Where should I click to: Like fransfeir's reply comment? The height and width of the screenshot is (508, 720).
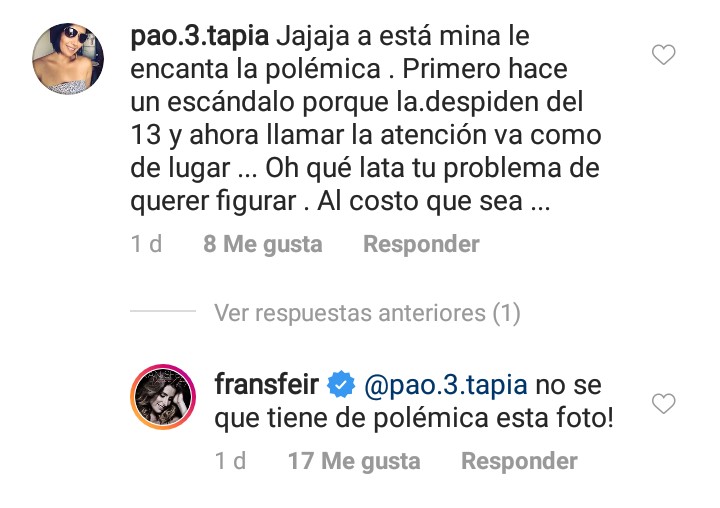click(664, 404)
